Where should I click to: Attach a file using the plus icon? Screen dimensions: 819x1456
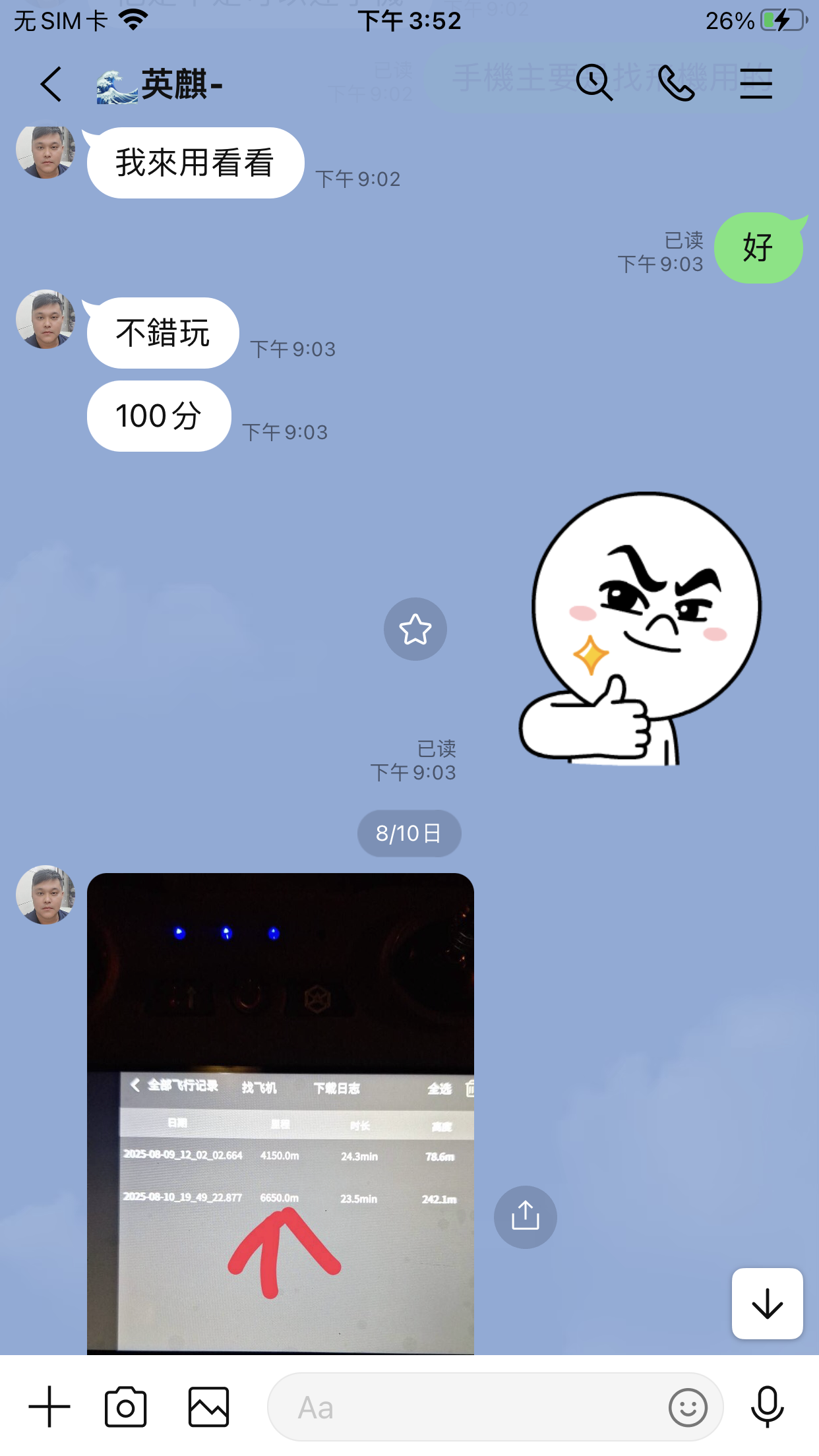click(49, 1405)
